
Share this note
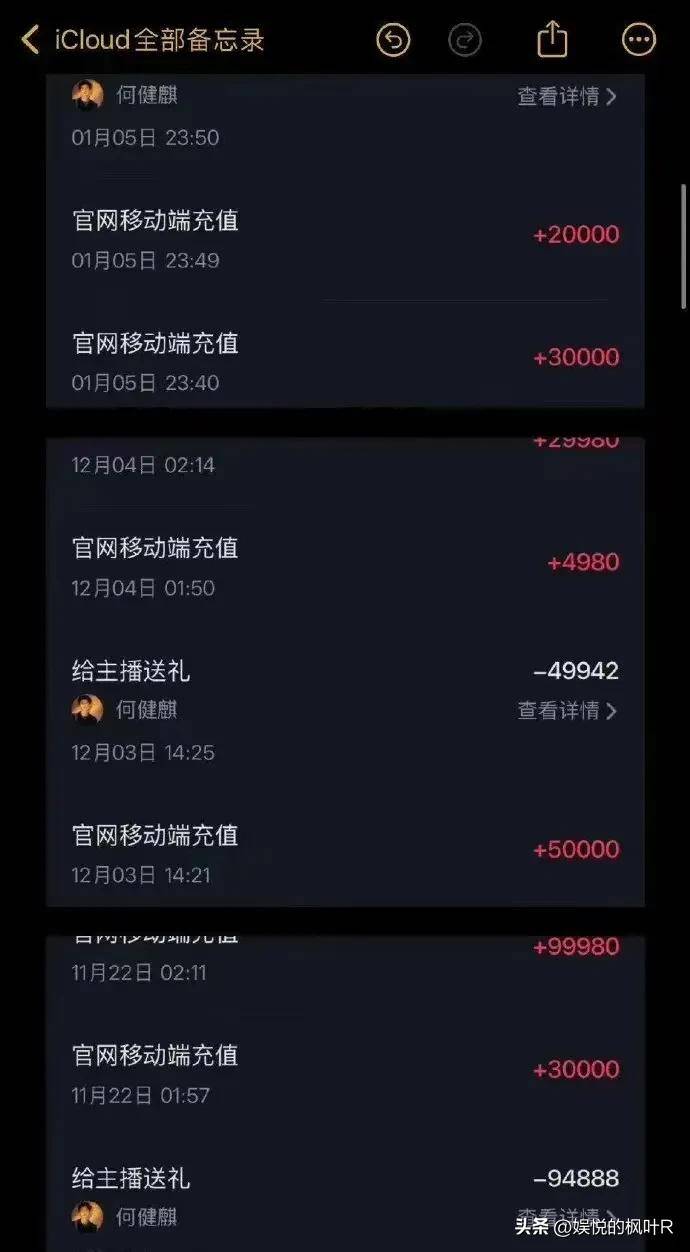pos(552,40)
